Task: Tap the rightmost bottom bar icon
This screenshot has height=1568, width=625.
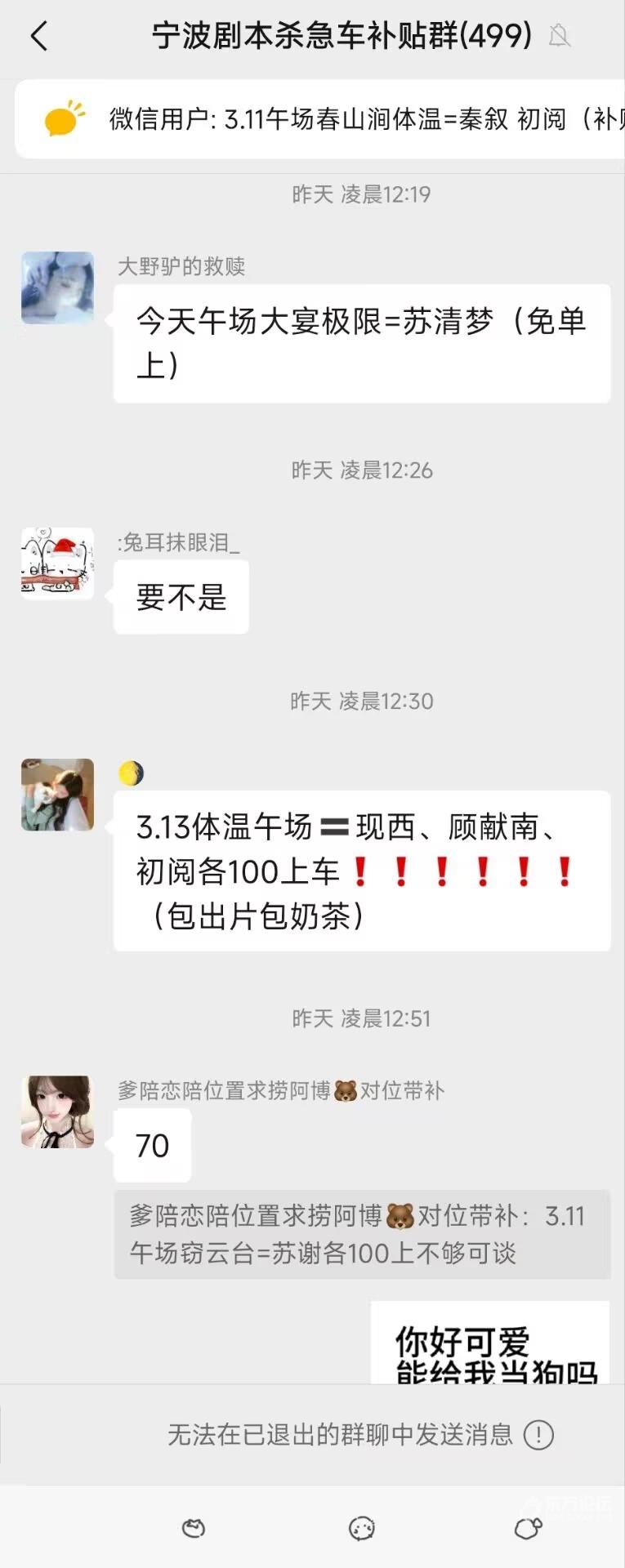Action: click(528, 1528)
